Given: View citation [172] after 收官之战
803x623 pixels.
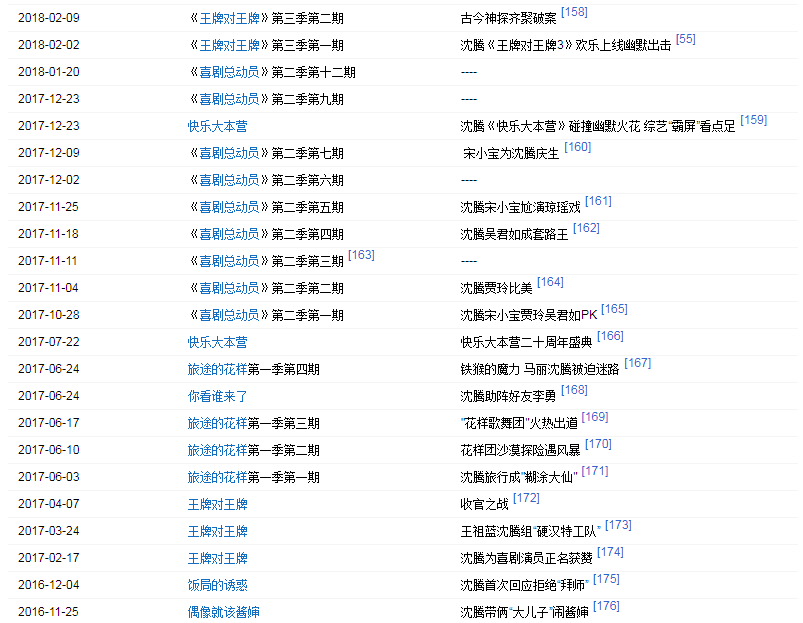Looking at the screenshot, I should pos(526,498).
